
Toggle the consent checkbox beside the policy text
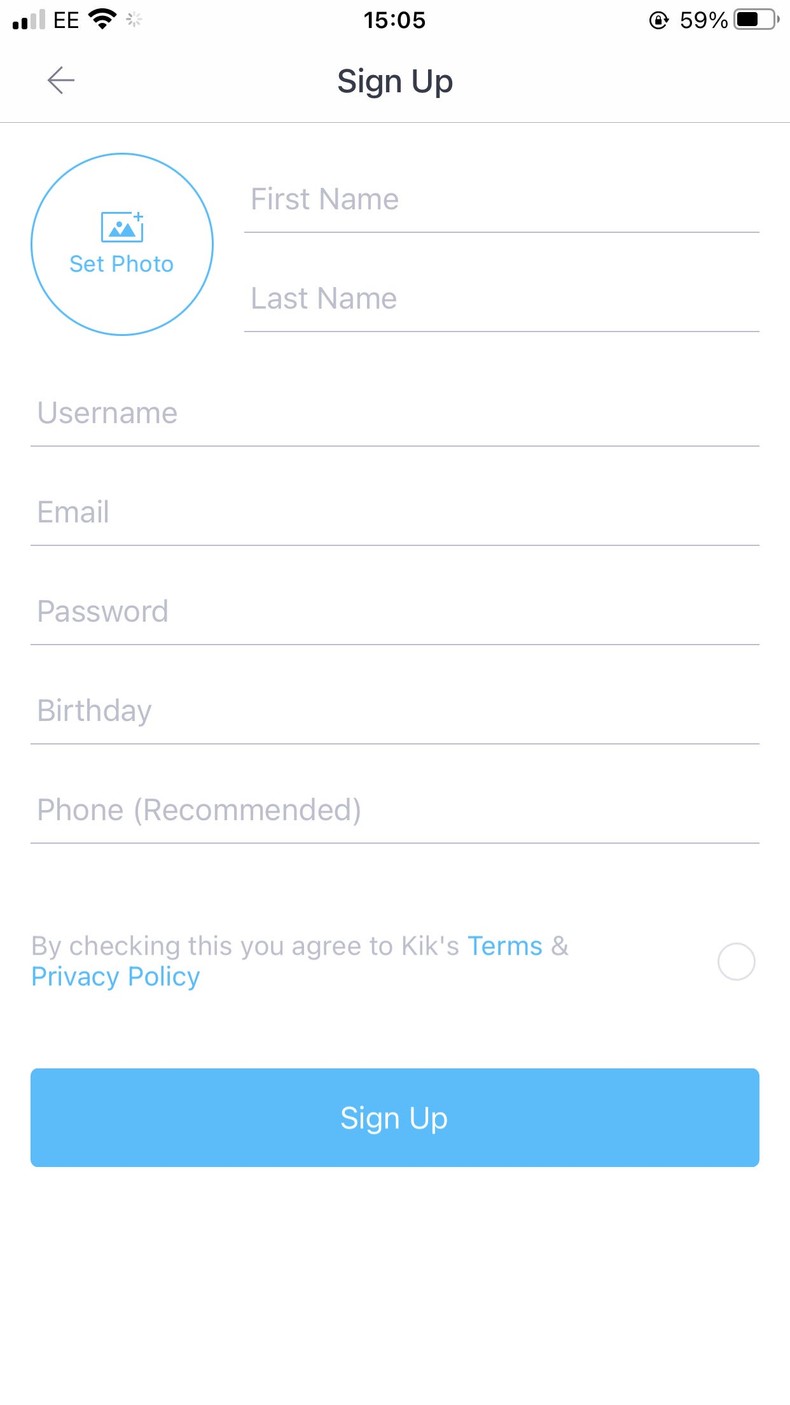tap(737, 961)
